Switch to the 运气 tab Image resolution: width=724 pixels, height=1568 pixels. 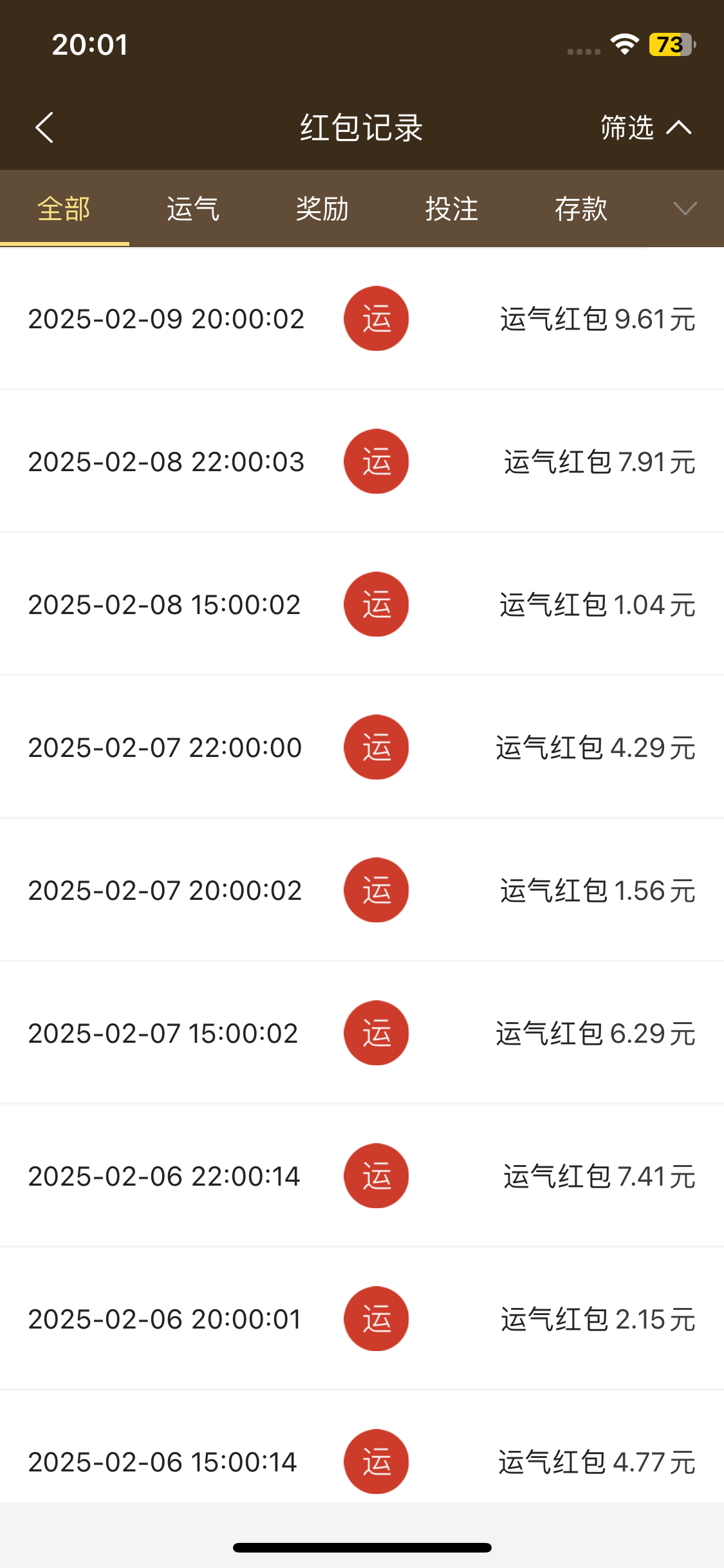(x=193, y=209)
